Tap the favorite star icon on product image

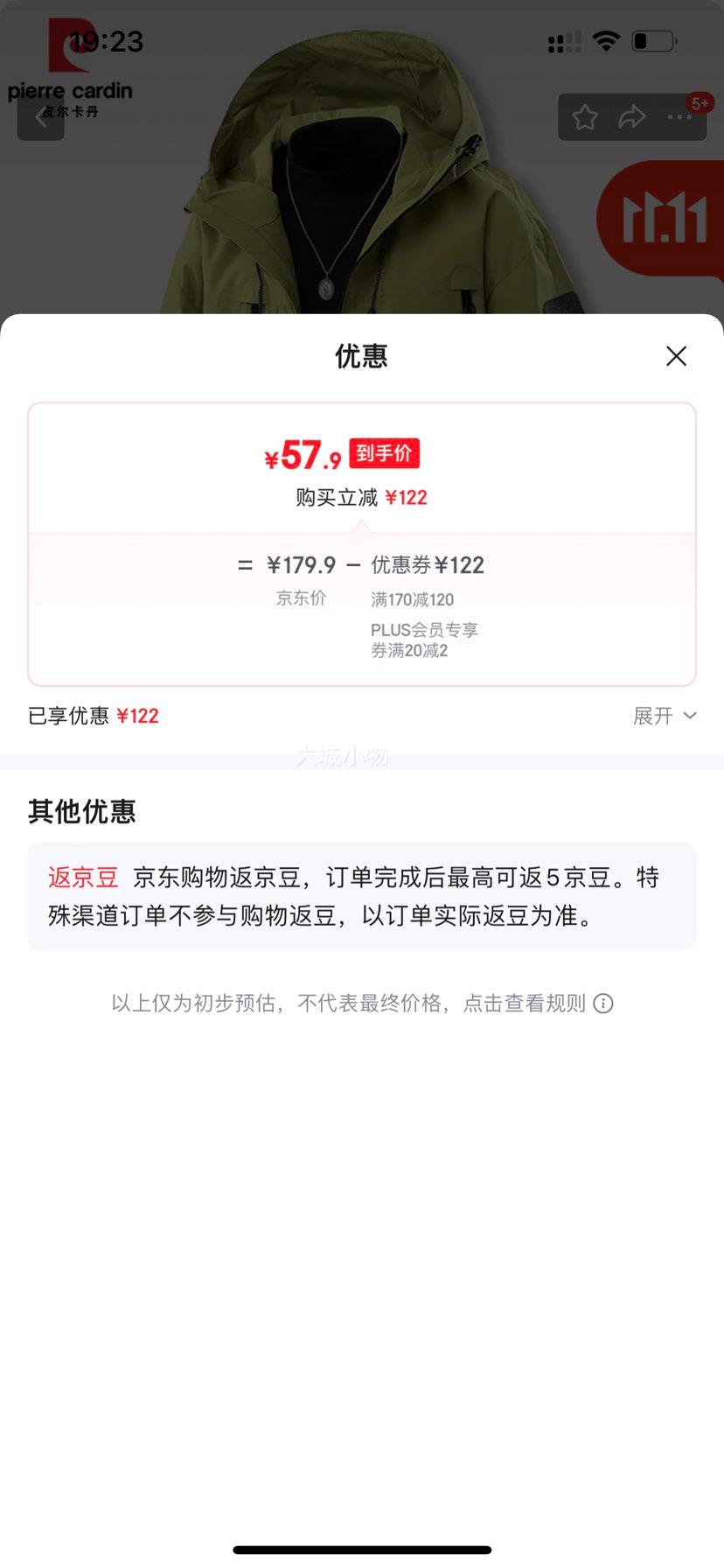click(x=584, y=116)
